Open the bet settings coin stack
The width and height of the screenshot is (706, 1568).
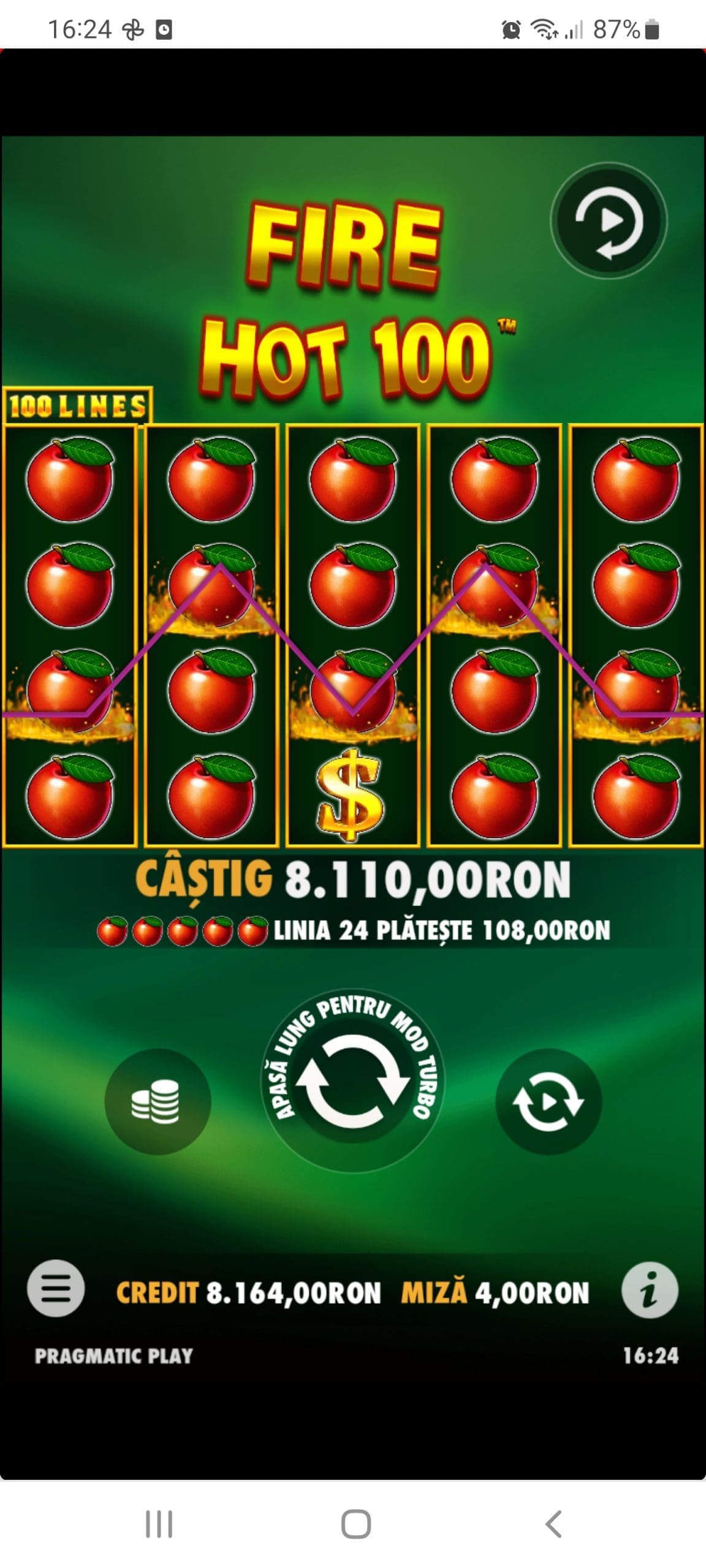click(158, 1101)
